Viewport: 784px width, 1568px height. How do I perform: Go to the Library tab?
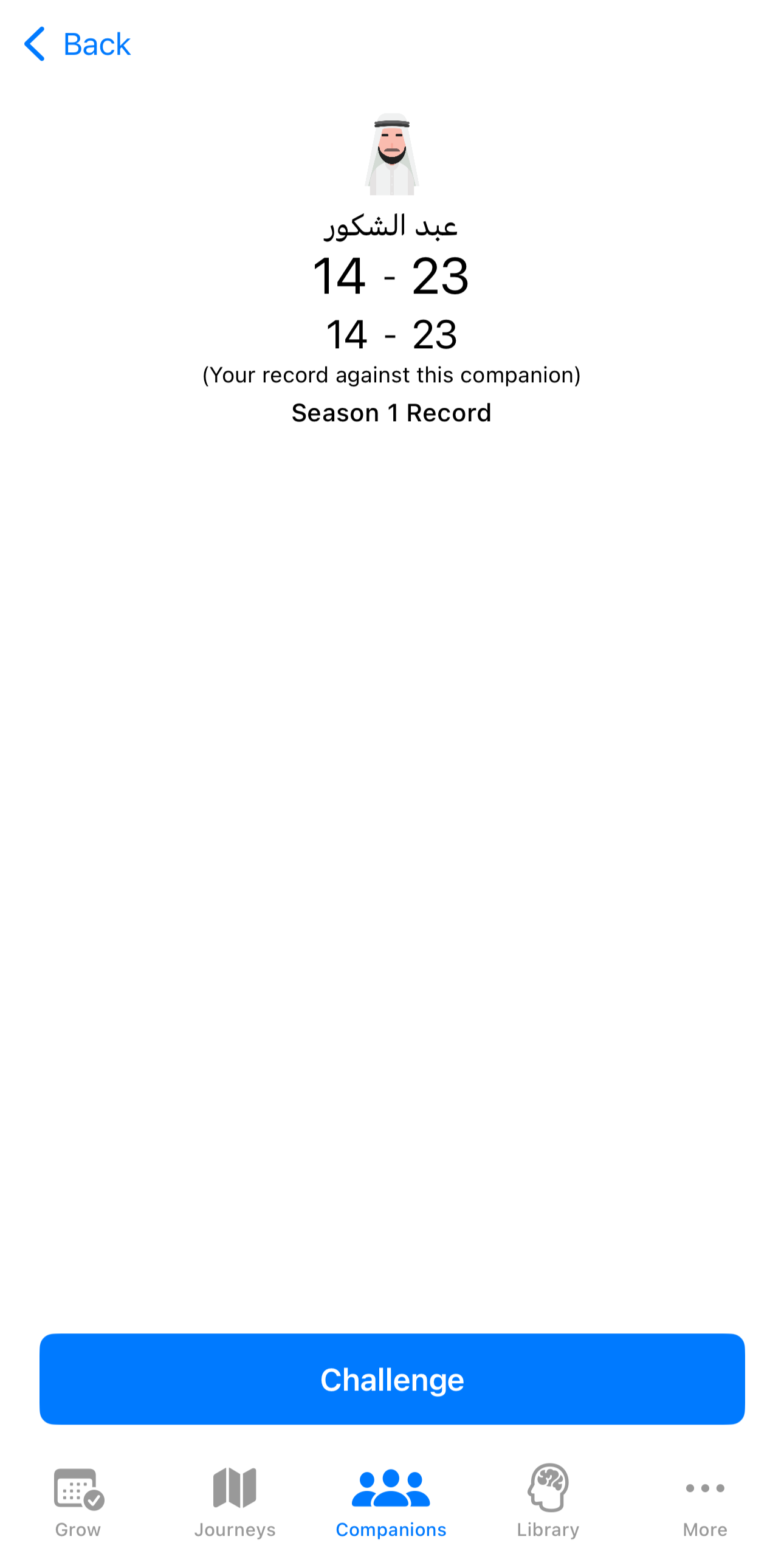[548, 1502]
